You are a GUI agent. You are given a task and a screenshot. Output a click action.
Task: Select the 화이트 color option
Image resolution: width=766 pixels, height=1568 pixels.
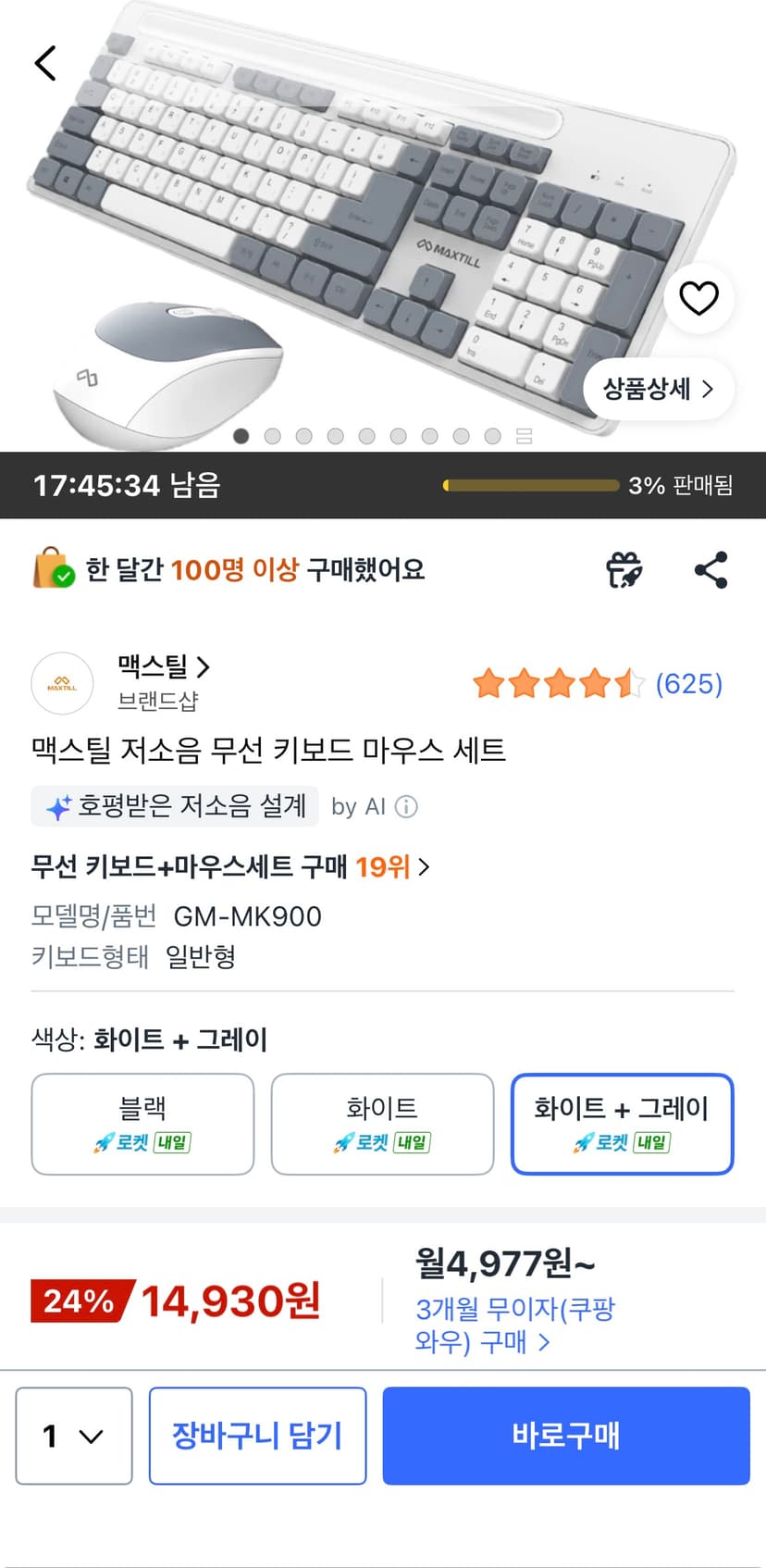[x=382, y=1124]
